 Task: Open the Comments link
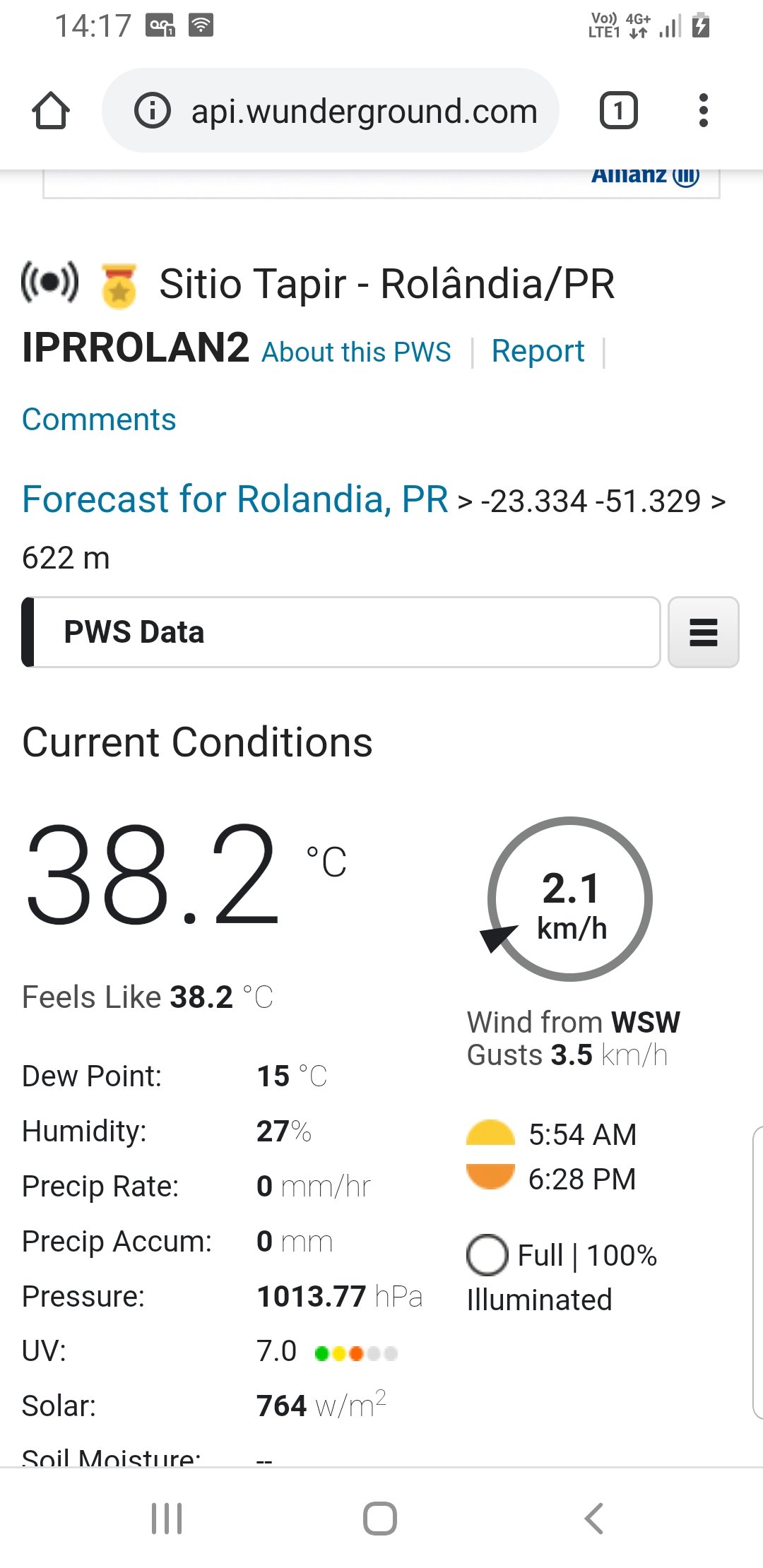tap(99, 420)
